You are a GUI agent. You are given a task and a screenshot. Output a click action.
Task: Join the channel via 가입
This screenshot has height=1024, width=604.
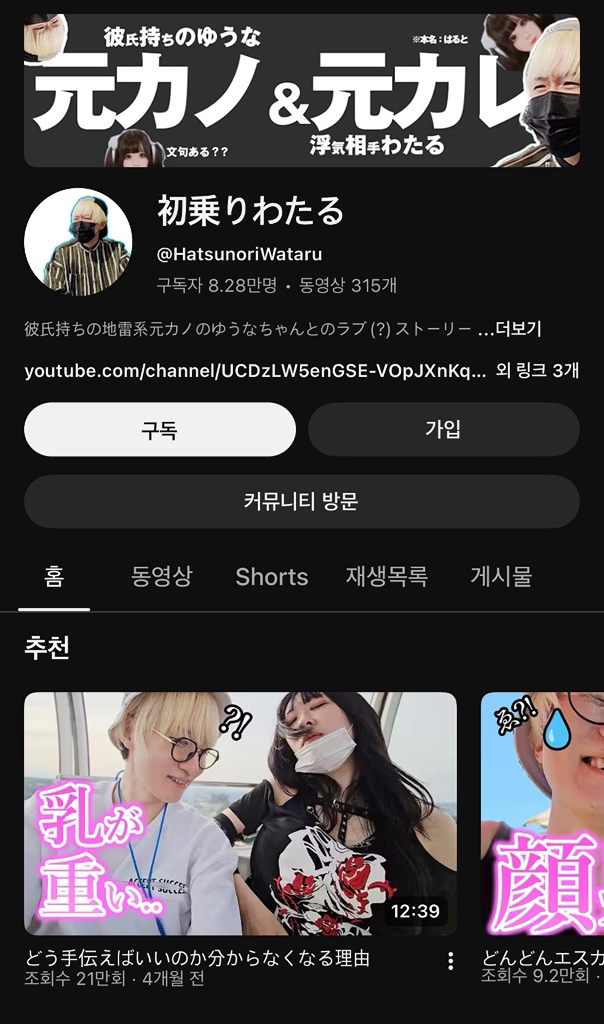pyautogui.click(x=443, y=430)
